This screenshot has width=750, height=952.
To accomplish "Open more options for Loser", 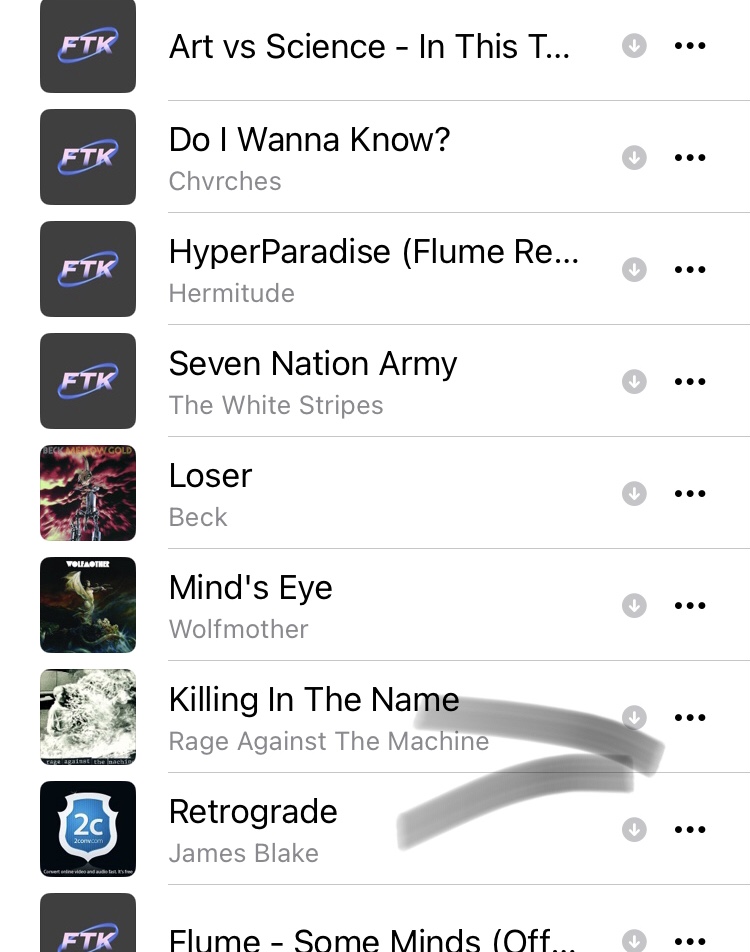I will pyautogui.click(x=690, y=494).
